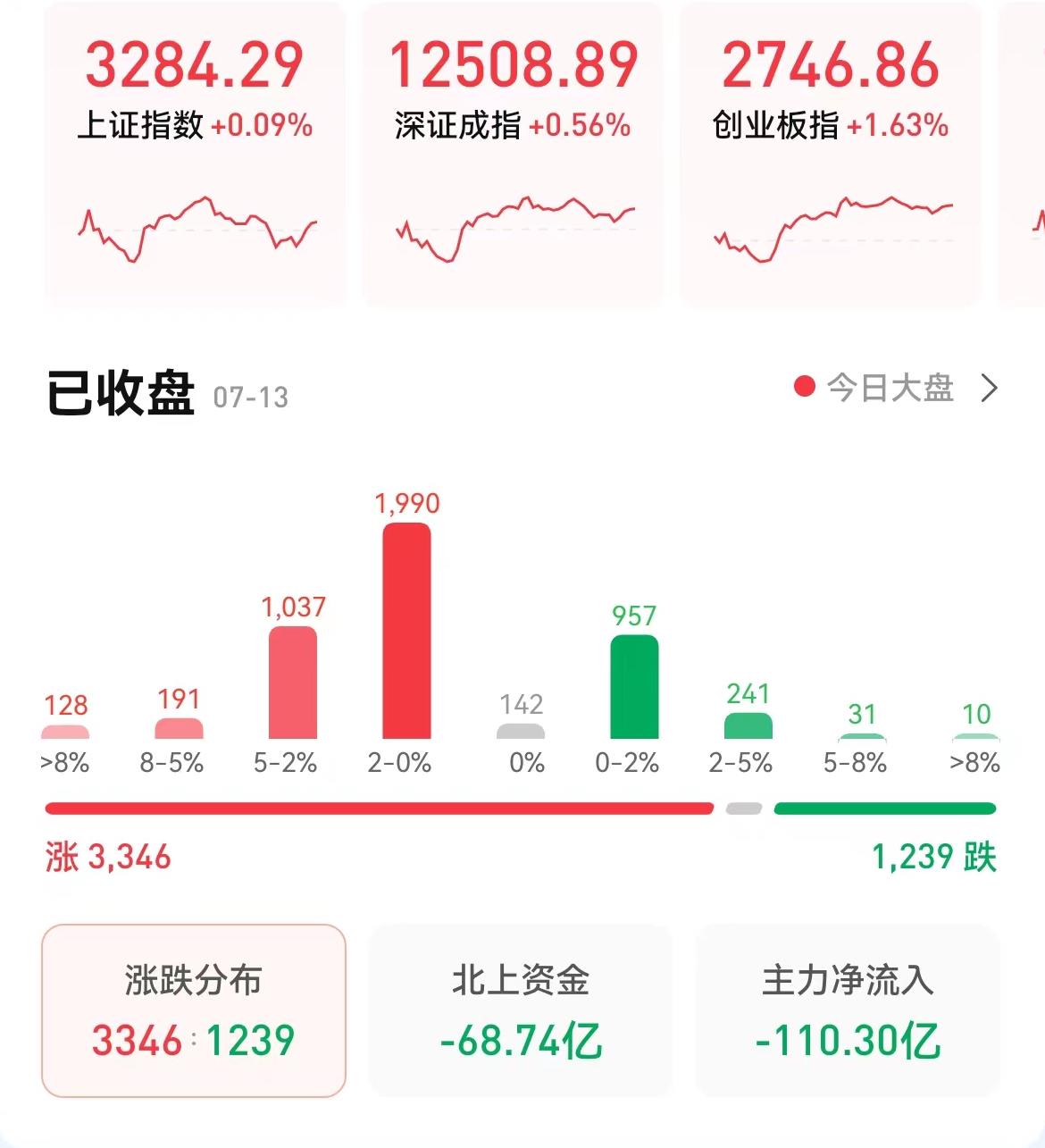This screenshot has height=1148, width=1045.
Task: Open the 上证指数 index card
Action: coord(195,152)
